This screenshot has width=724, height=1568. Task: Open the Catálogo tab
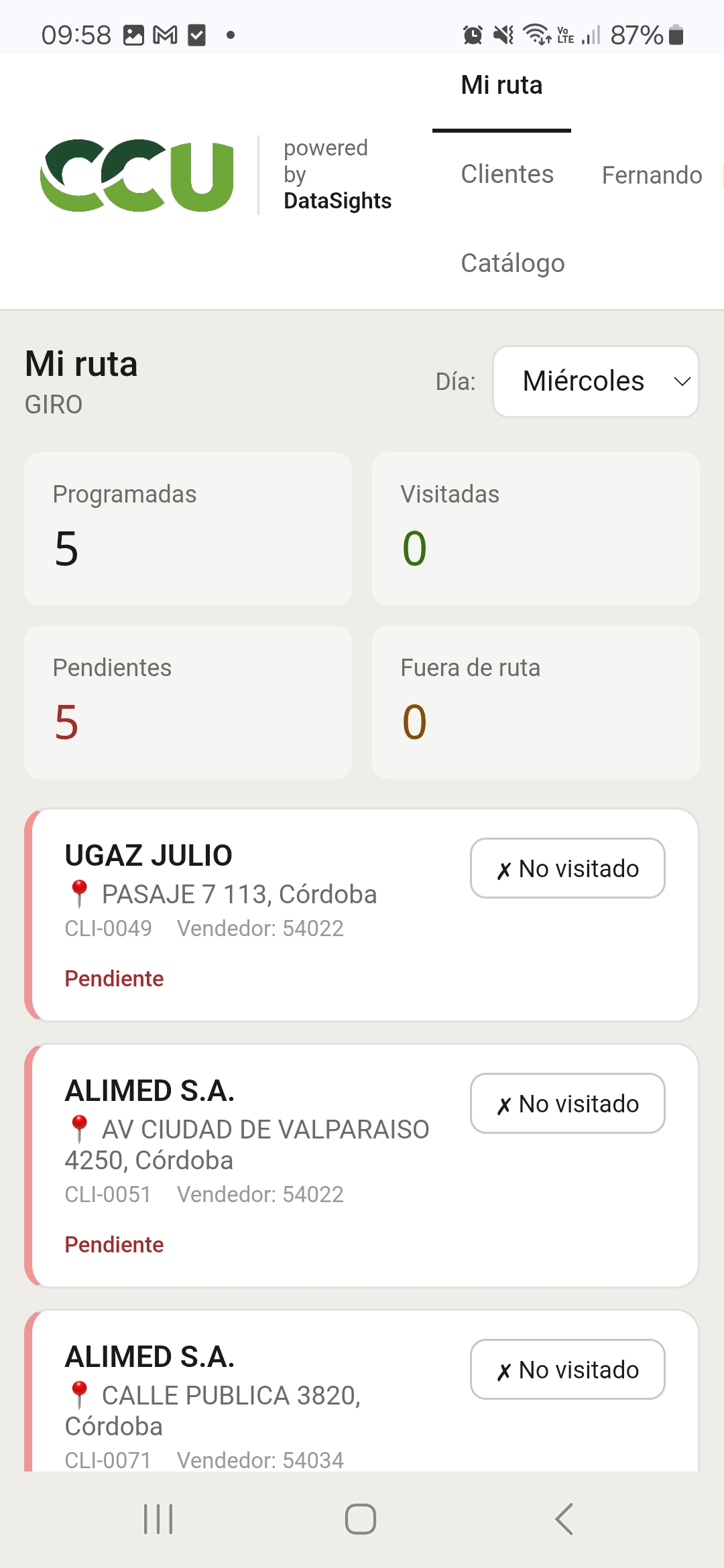tap(512, 263)
